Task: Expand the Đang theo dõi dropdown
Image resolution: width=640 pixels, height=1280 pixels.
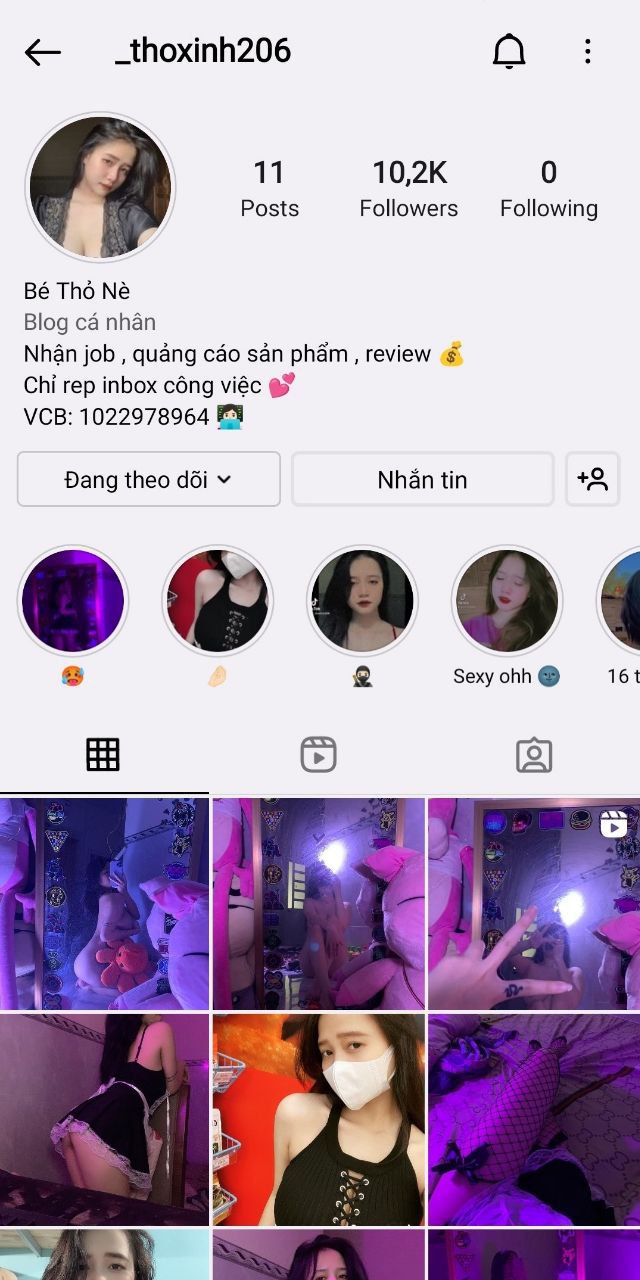Action: point(148,480)
